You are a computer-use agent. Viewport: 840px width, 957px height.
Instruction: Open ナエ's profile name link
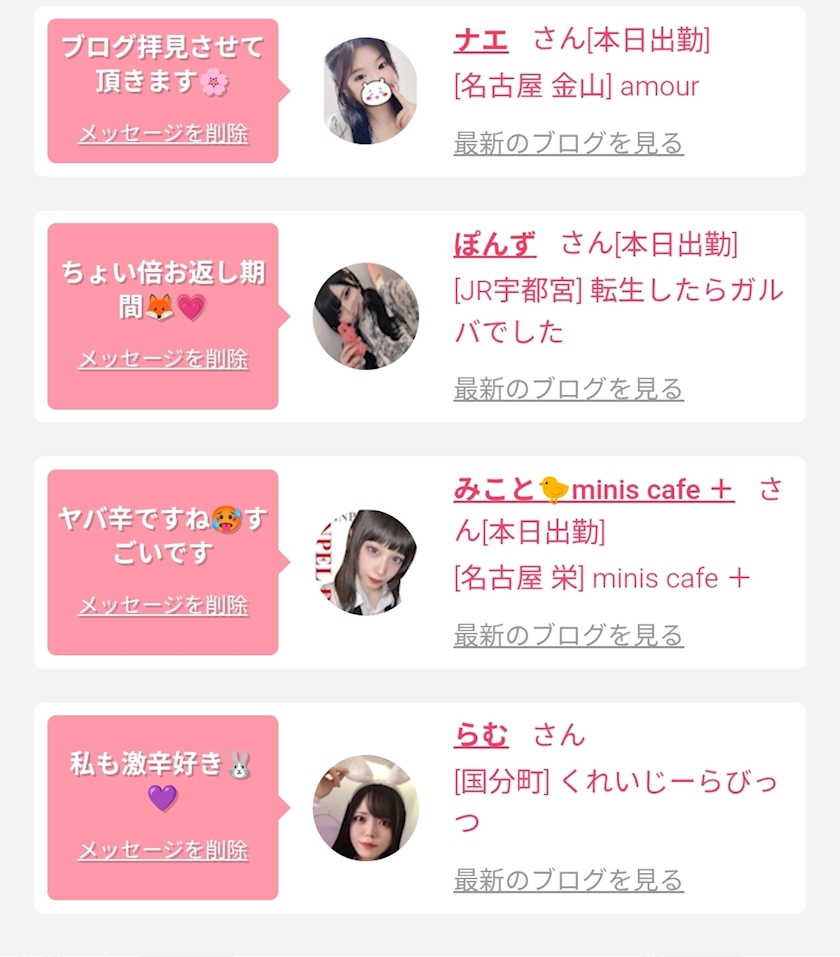pyautogui.click(x=480, y=41)
